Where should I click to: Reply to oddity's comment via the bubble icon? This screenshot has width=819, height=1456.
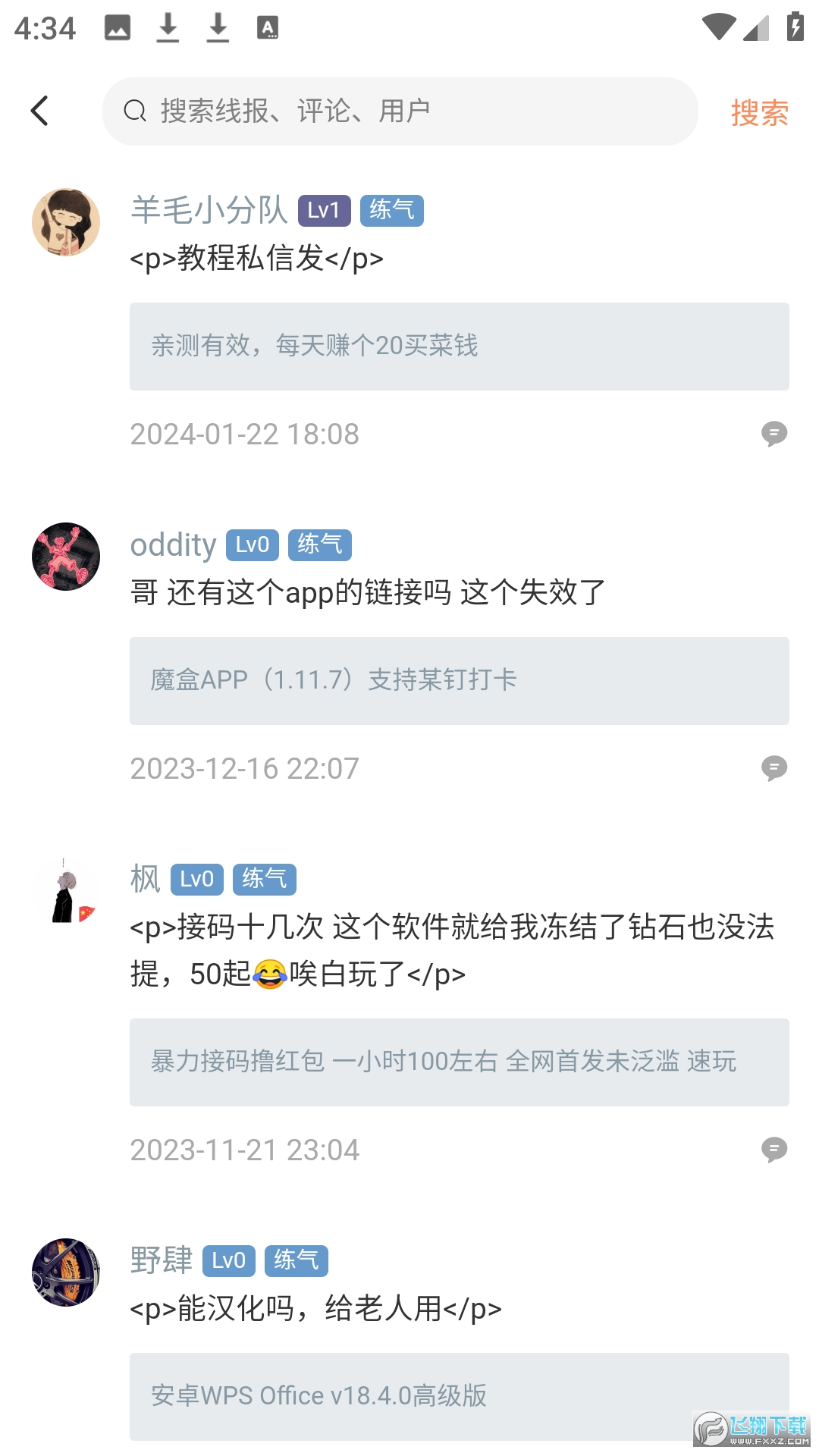[773, 768]
